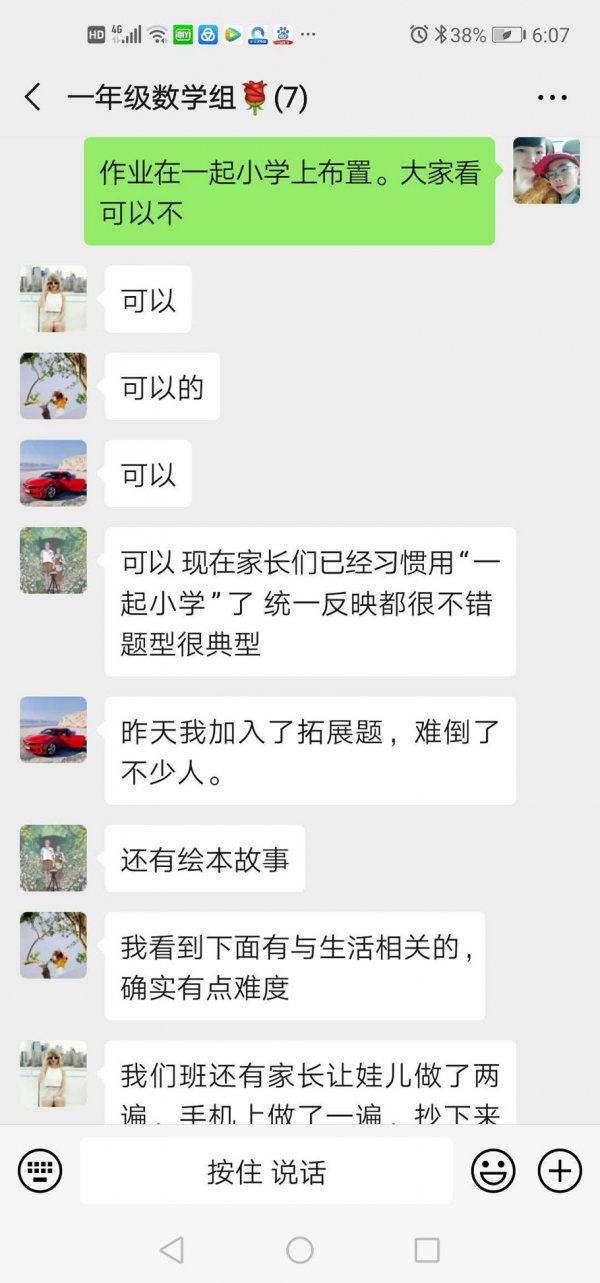Open my own avatar beside green message
Screen dimensions: 600x1283
coord(546,171)
